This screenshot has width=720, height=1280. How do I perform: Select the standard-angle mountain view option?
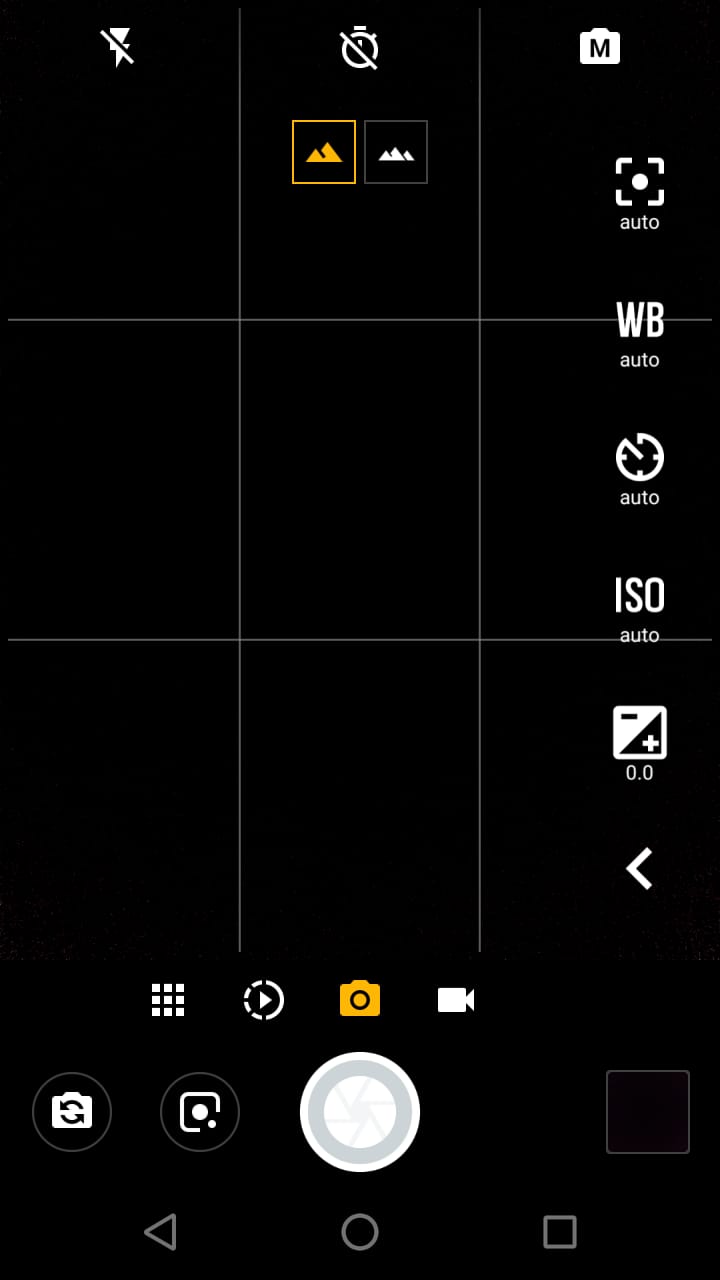[324, 152]
